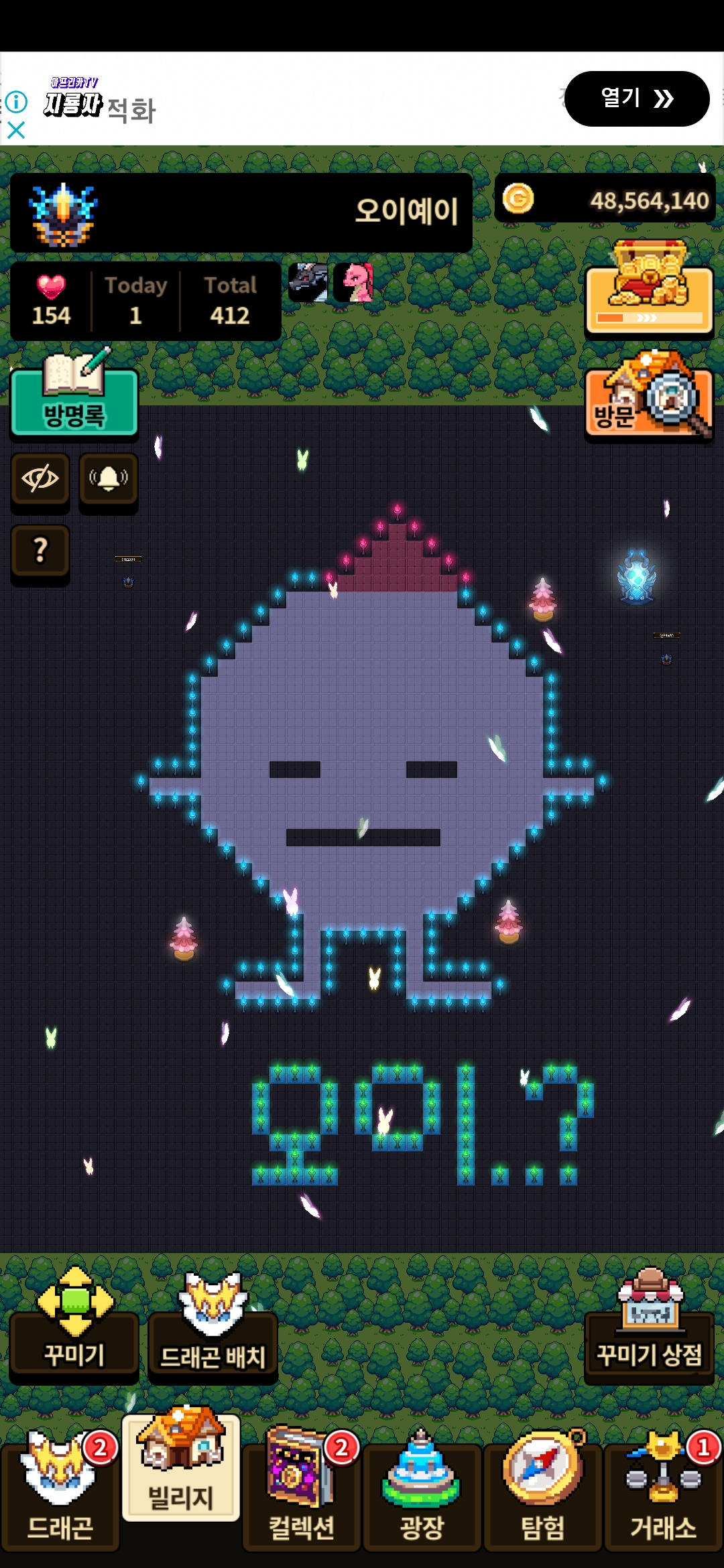
Task: Open the ad via 열기 button
Action: [636, 99]
